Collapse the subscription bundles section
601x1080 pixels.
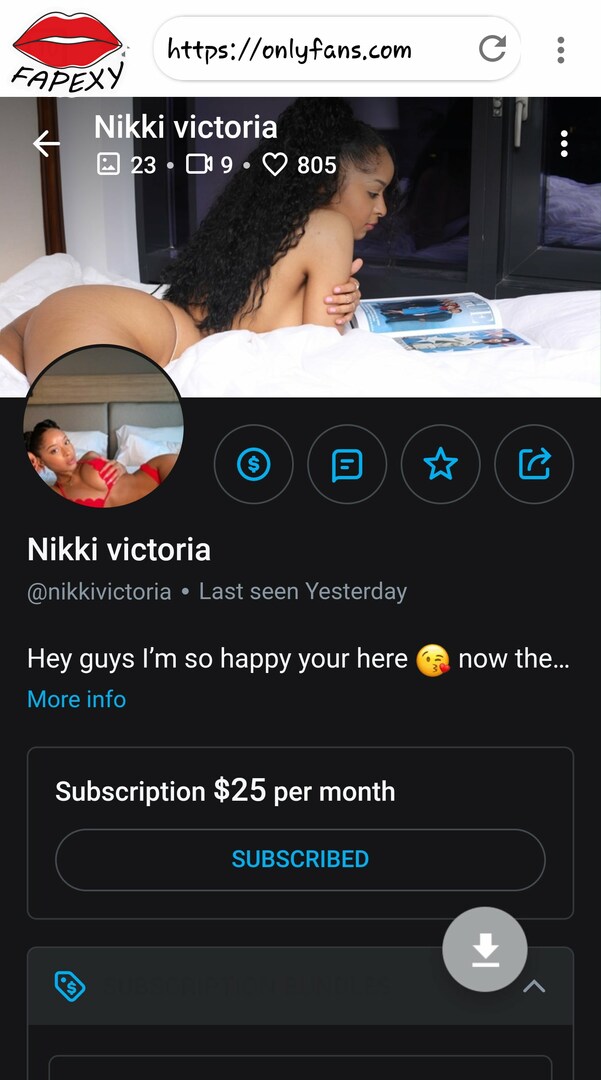pos(534,986)
